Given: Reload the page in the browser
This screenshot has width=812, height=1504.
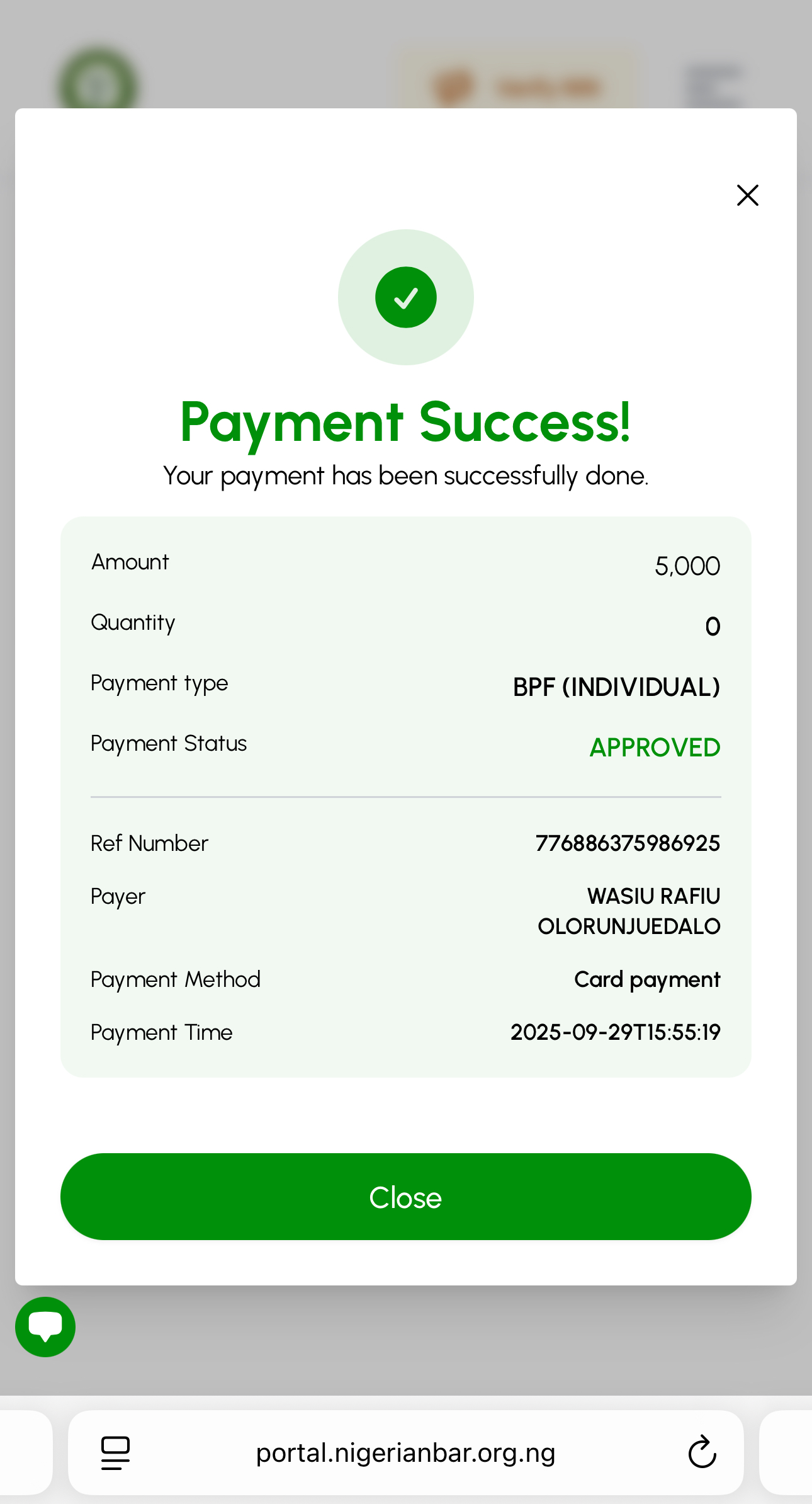Looking at the screenshot, I should 702,1452.
